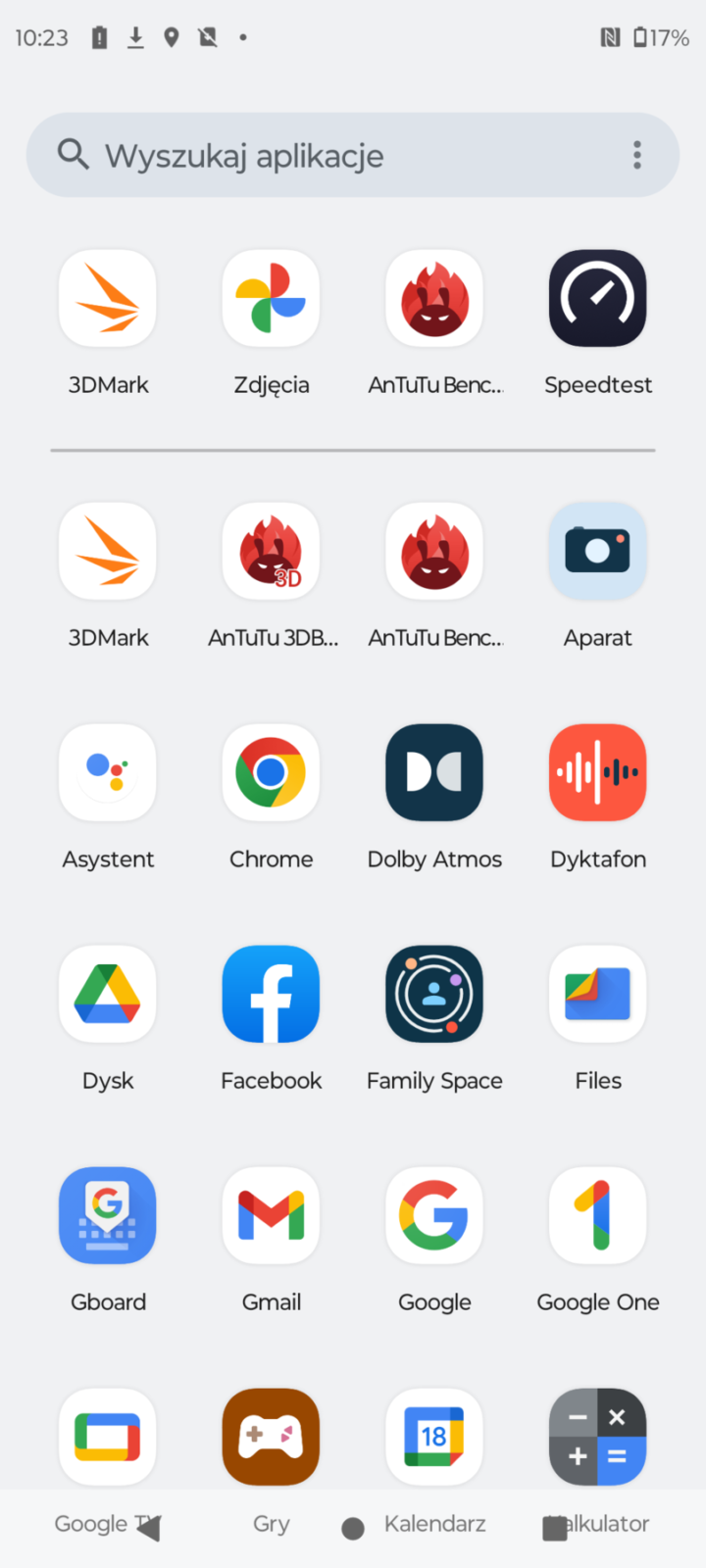Open the Zdjęcia photos app
706x1568 pixels.
click(x=271, y=299)
